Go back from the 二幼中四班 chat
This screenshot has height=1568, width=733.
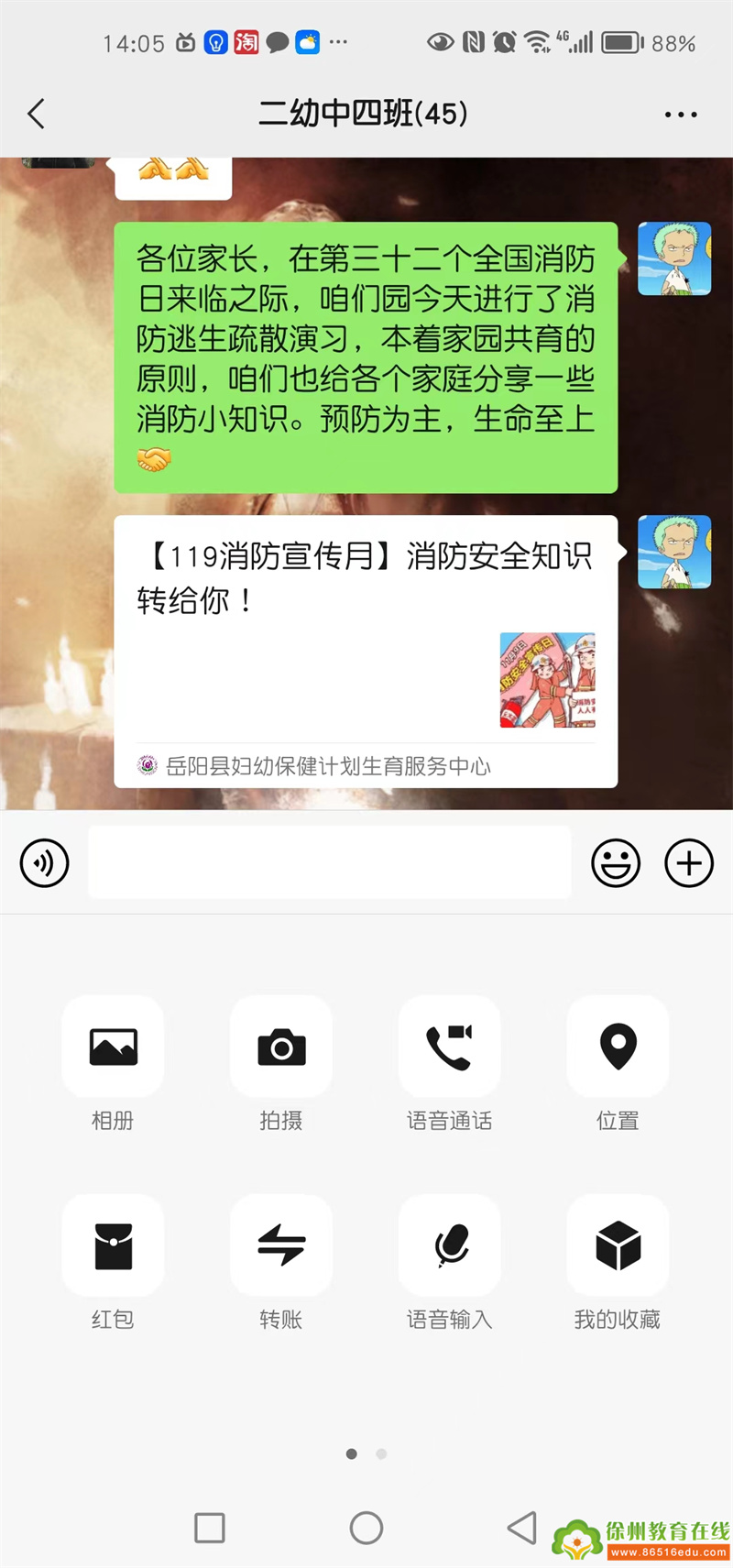tap(37, 115)
